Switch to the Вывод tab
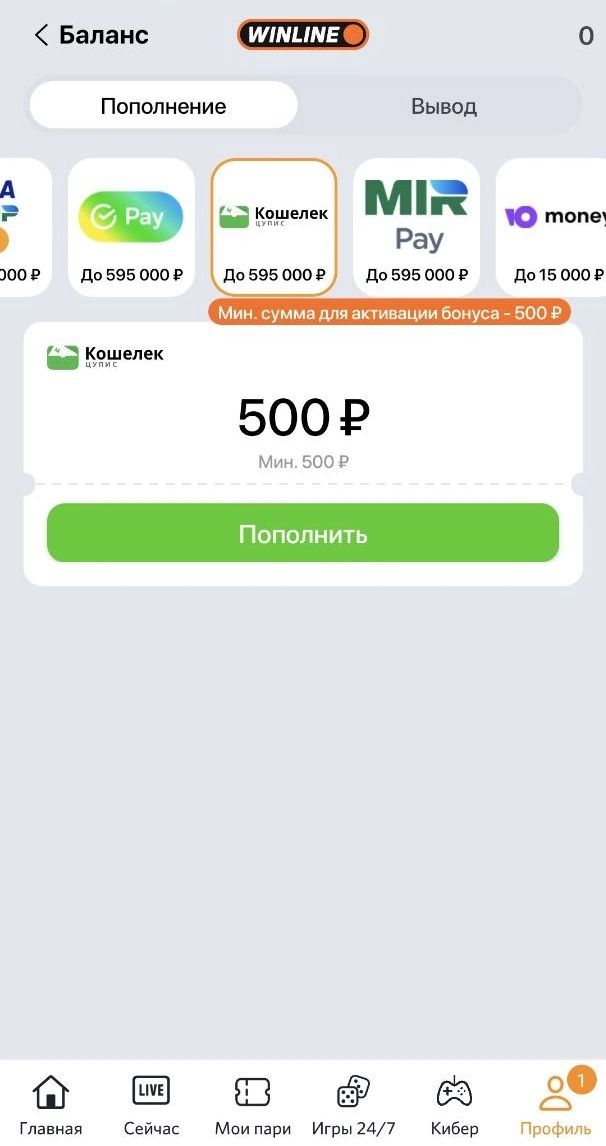 (x=443, y=106)
